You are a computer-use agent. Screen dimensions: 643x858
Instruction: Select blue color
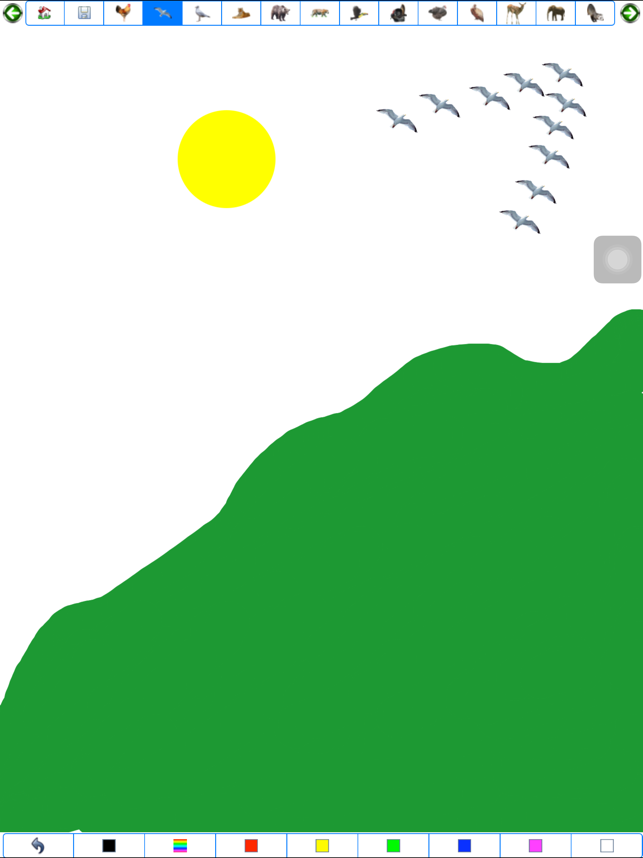point(464,846)
